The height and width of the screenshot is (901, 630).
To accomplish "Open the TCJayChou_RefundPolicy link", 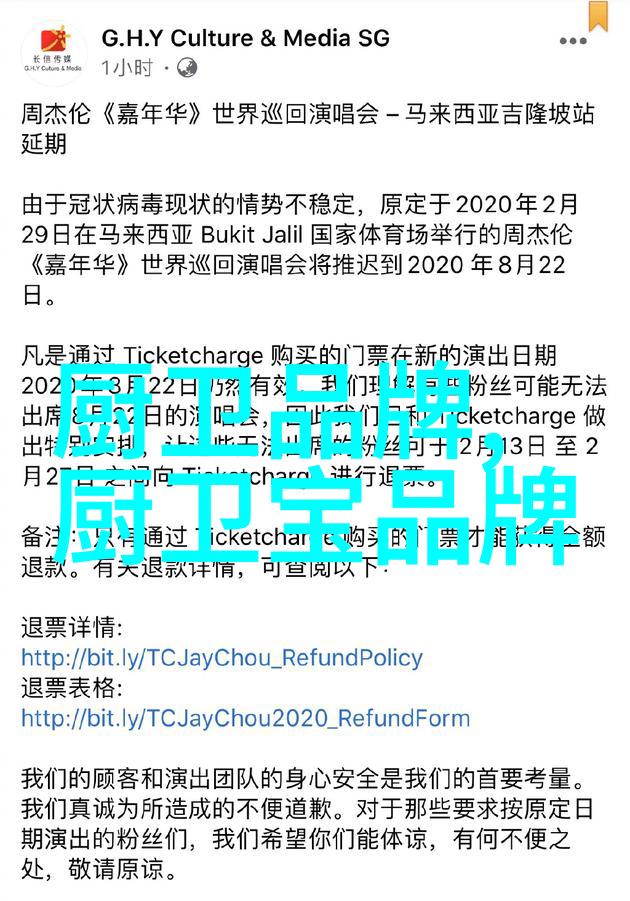I will pyautogui.click(x=222, y=658).
